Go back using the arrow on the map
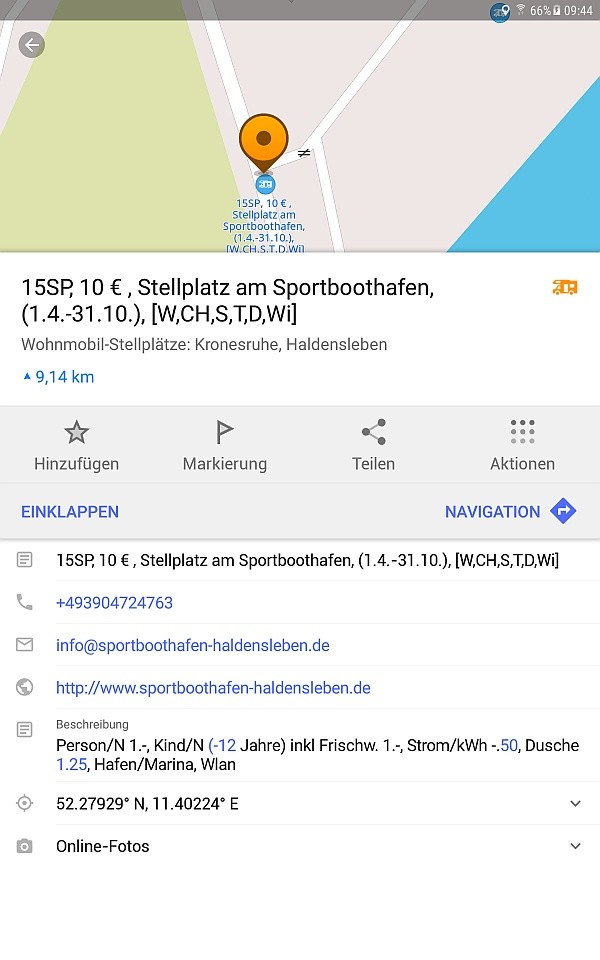 [x=31, y=45]
